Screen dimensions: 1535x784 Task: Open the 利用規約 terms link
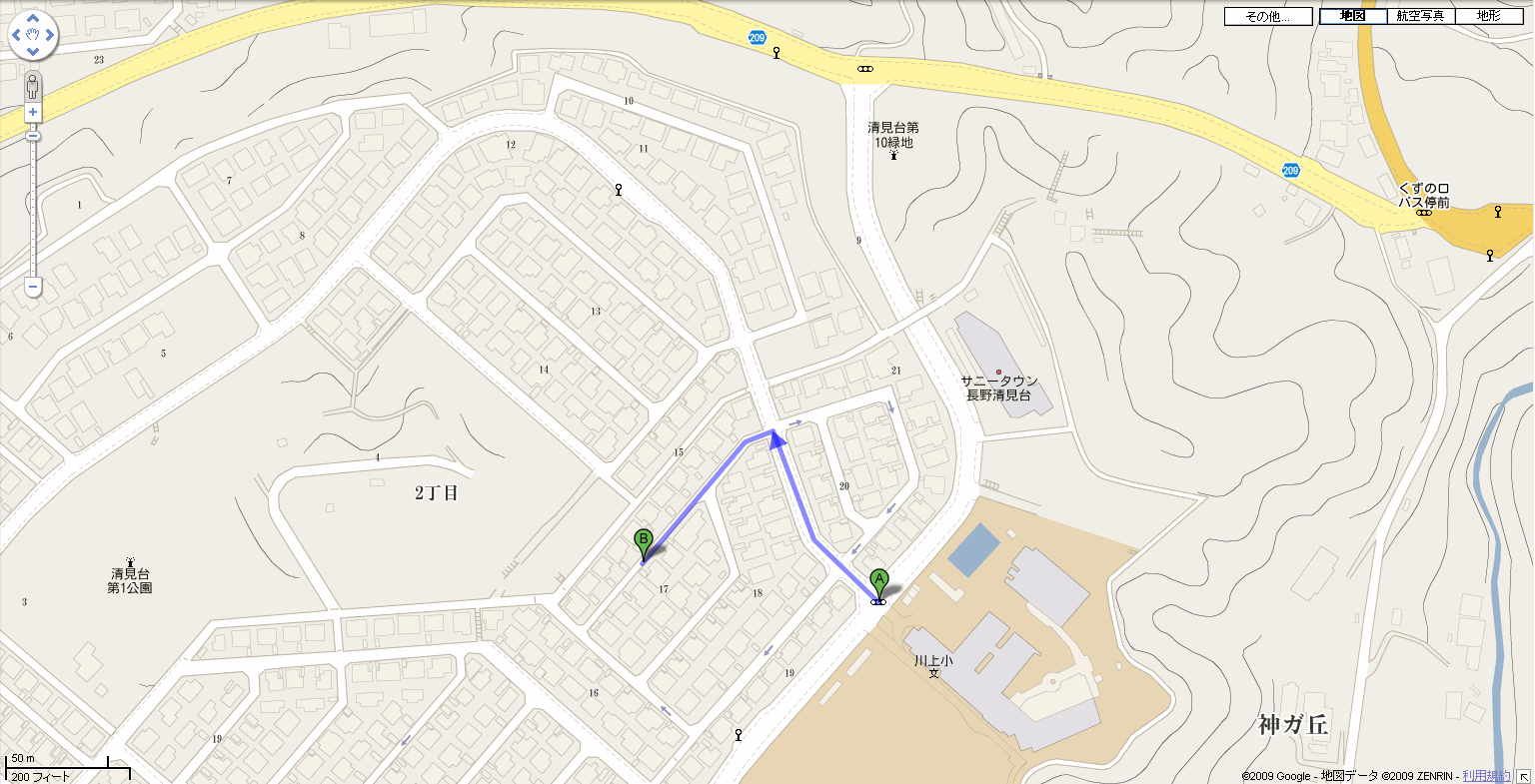(x=1486, y=776)
